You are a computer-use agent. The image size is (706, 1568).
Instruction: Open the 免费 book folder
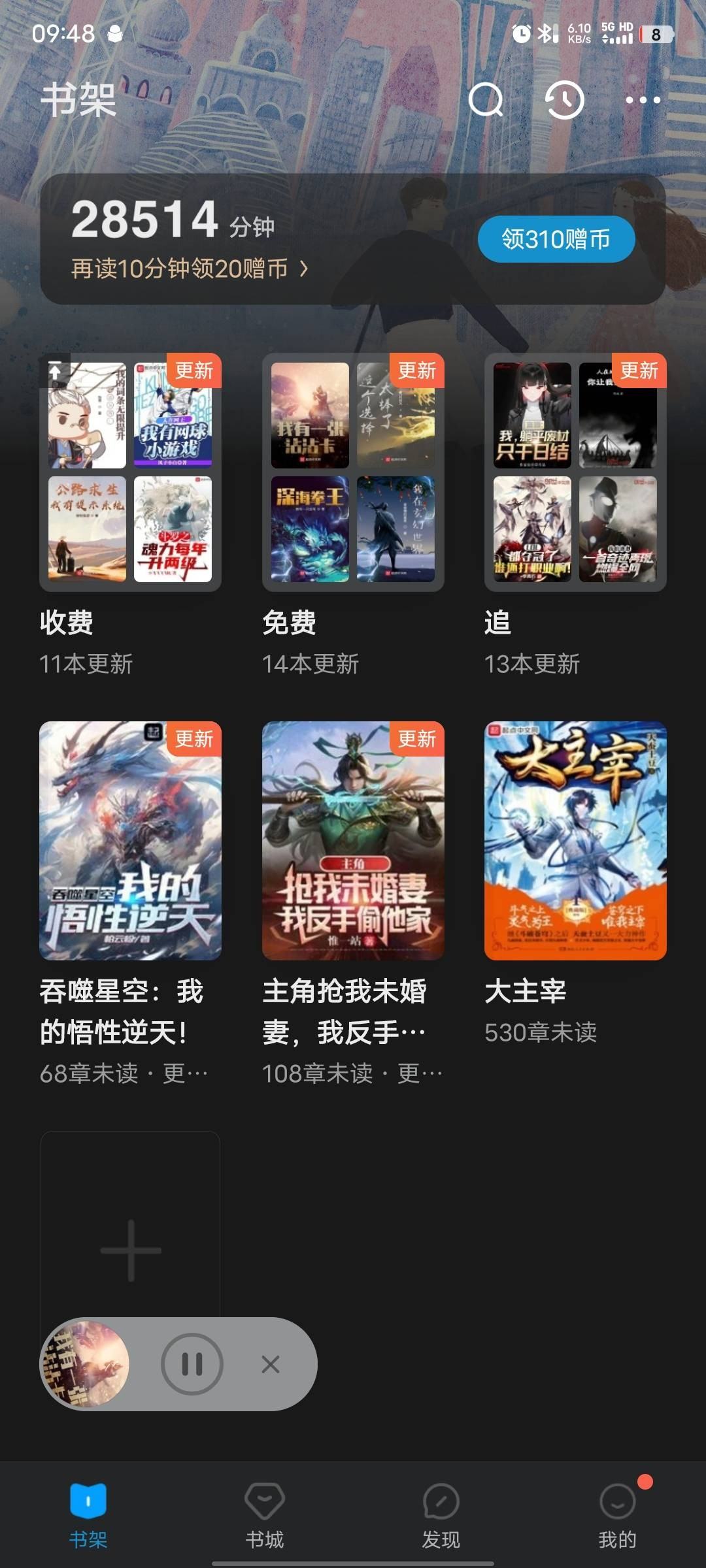coord(353,472)
